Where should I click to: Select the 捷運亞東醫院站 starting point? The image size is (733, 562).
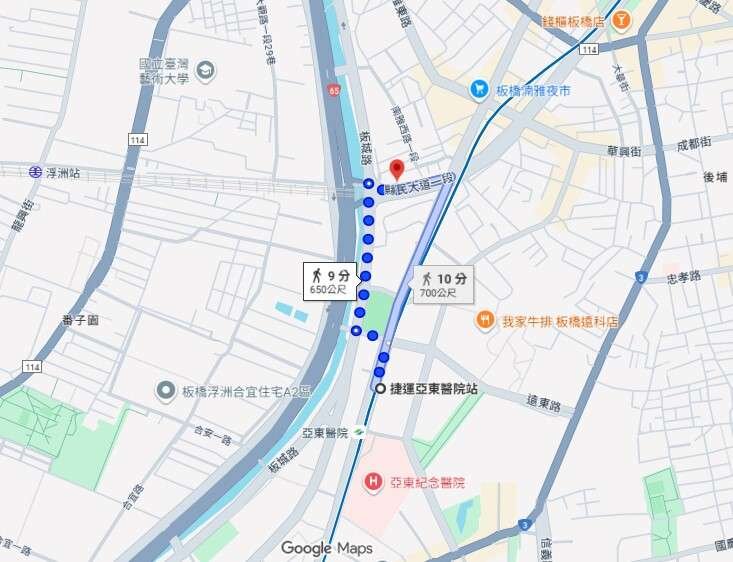(x=380, y=389)
